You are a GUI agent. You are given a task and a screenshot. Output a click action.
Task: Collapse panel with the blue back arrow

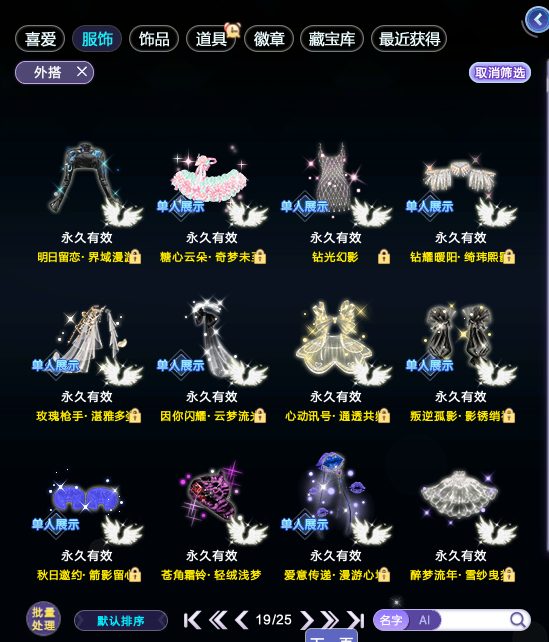[x=538, y=20]
